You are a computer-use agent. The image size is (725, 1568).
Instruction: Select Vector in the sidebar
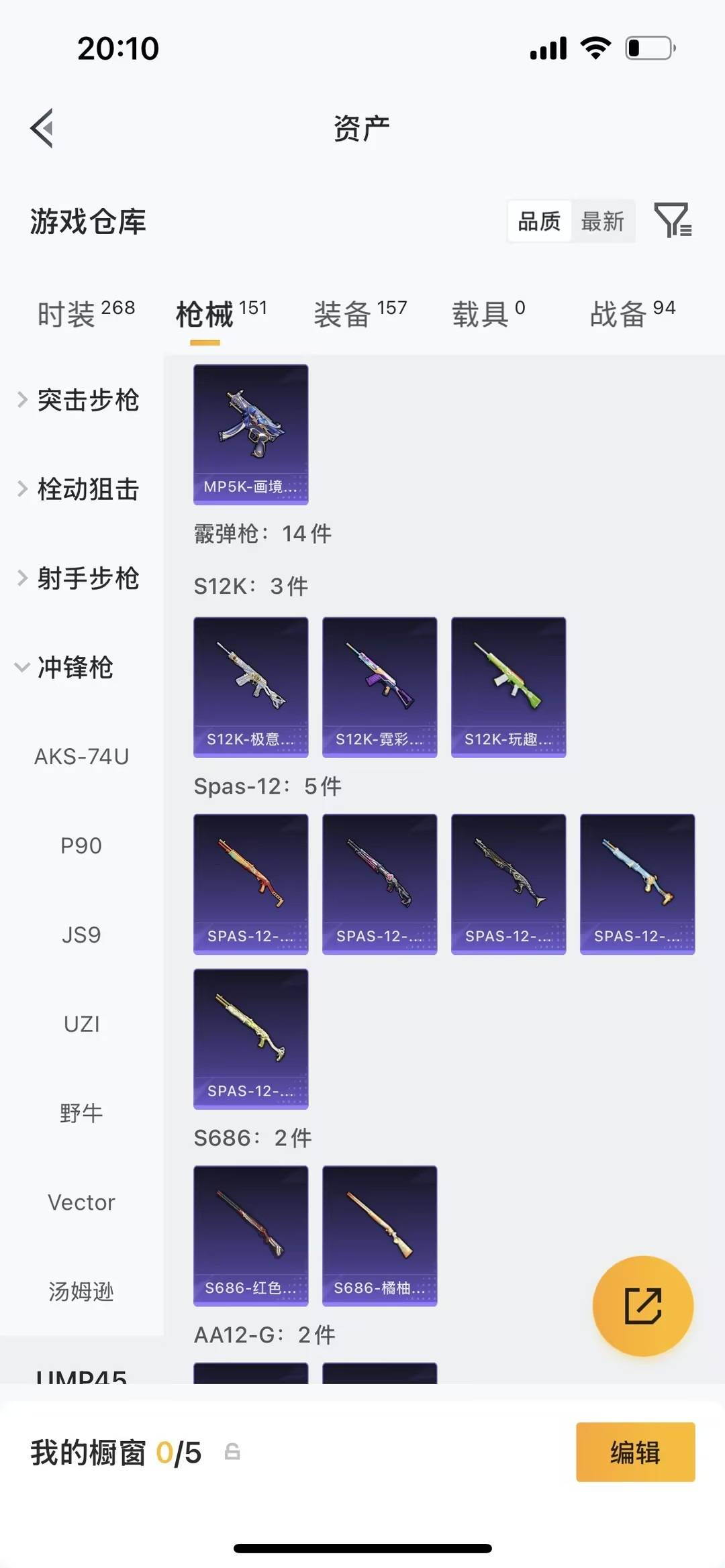click(x=81, y=1202)
